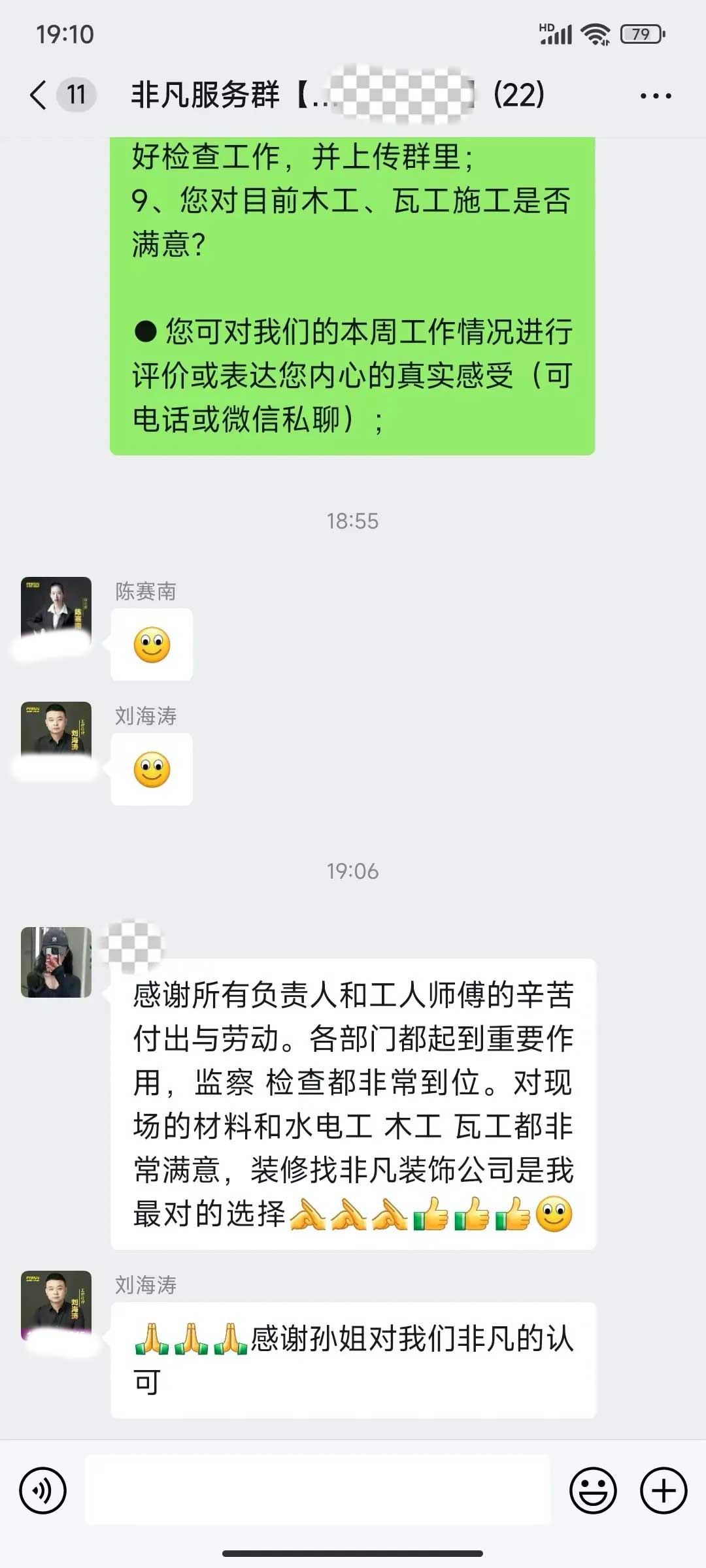Switch to voice message input
The width and height of the screenshot is (706, 1568).
click(x=43, y=1491)
